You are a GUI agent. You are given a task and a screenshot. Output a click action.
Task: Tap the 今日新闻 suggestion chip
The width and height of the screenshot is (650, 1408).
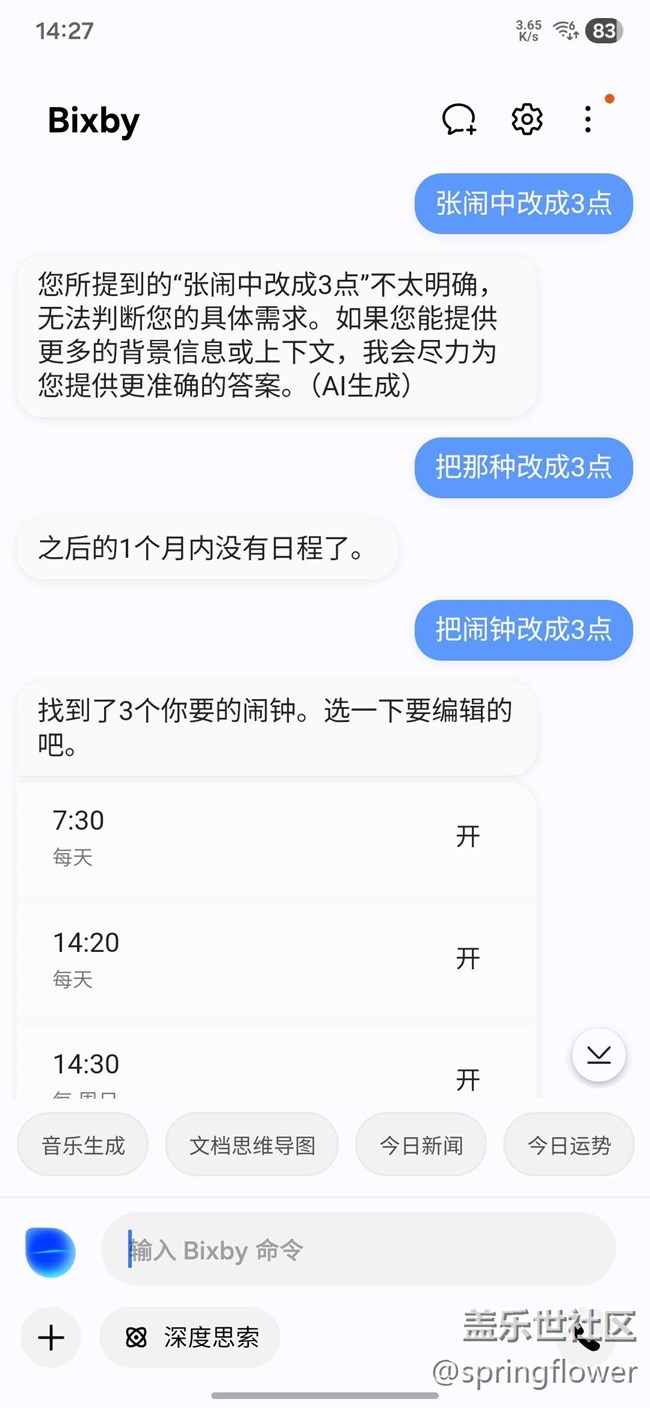coord(421,1145)
